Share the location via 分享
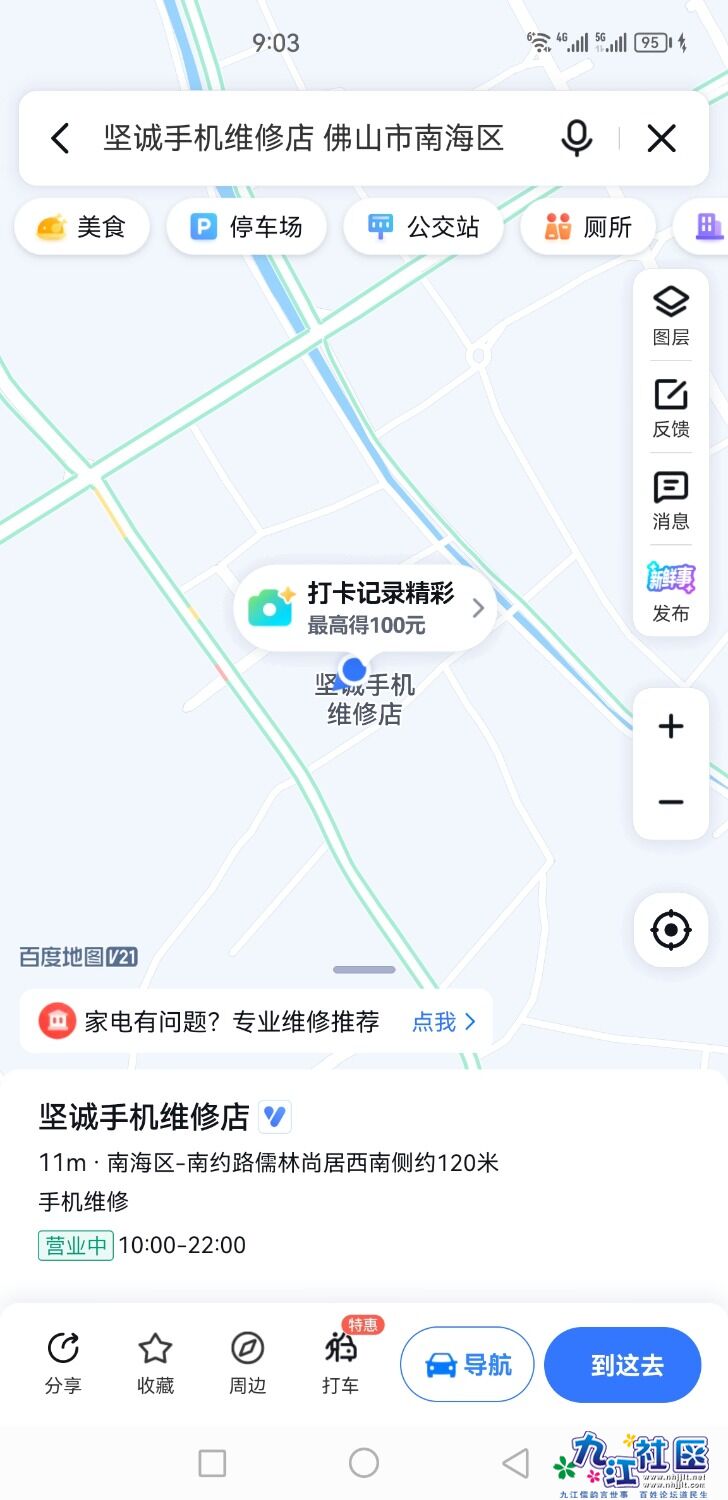 coord(63,1363)
